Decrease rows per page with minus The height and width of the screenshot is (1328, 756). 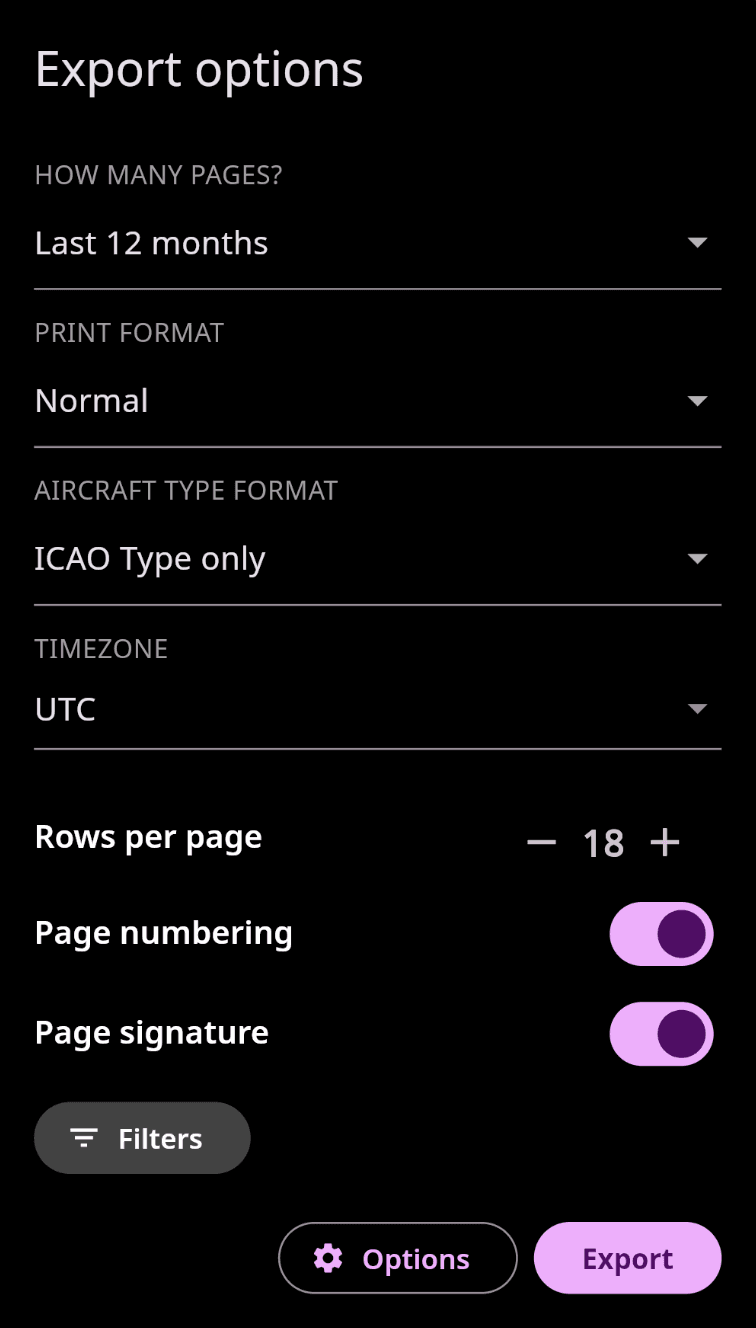541,843
